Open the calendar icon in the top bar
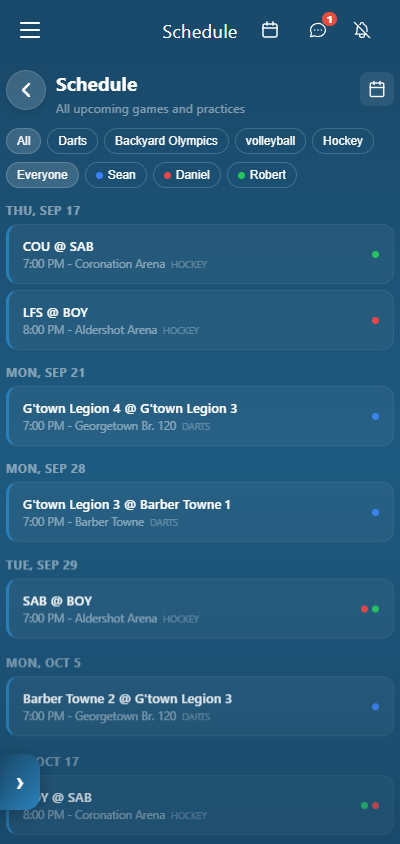Viewport: 400px width, 844px height. (x=270, y=30)
